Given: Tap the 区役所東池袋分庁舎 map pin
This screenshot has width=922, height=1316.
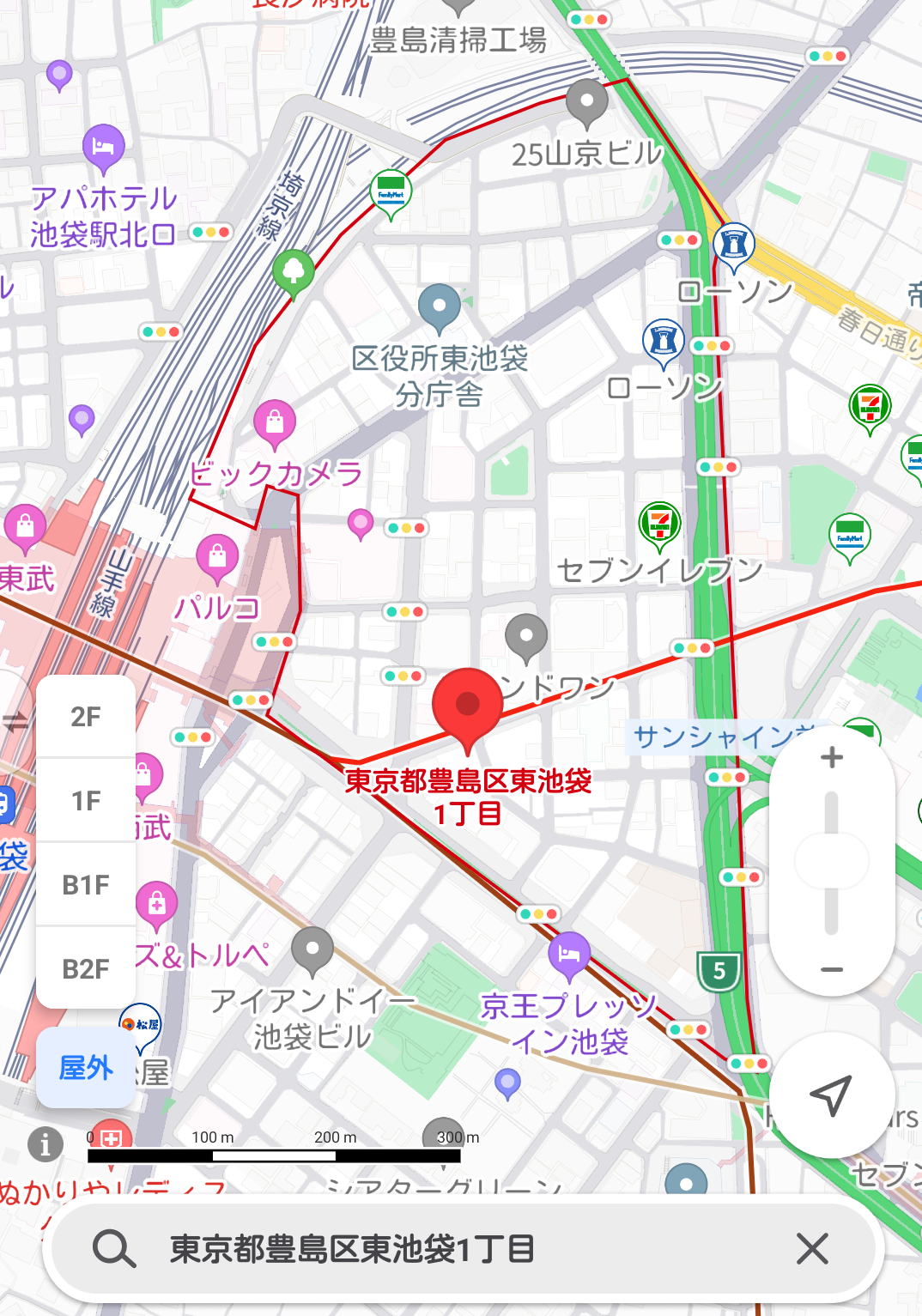Looking at the screenshot, I should tap(440, 306).
